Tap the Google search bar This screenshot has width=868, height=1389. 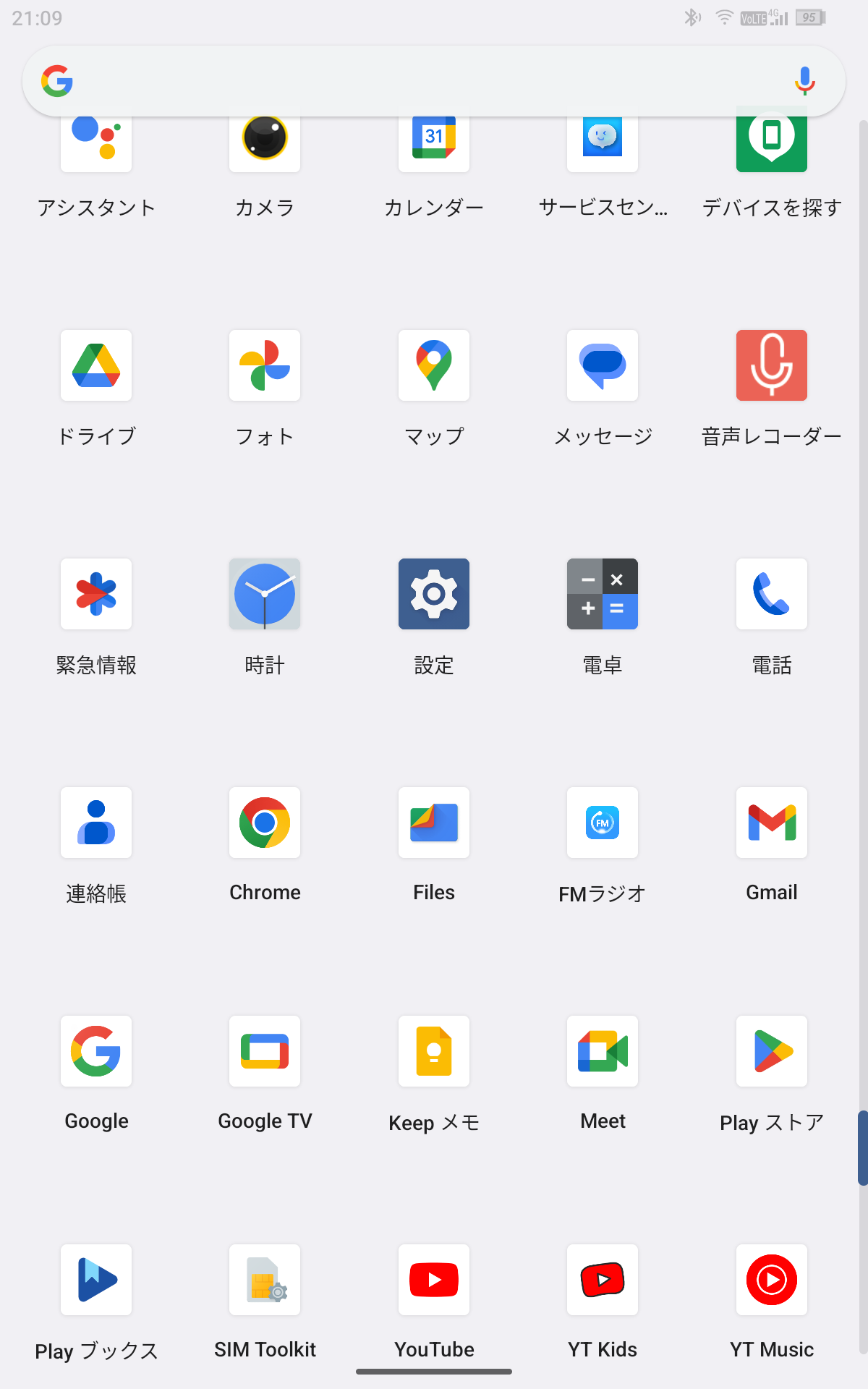pyautogui.click(x=420, y=81)
